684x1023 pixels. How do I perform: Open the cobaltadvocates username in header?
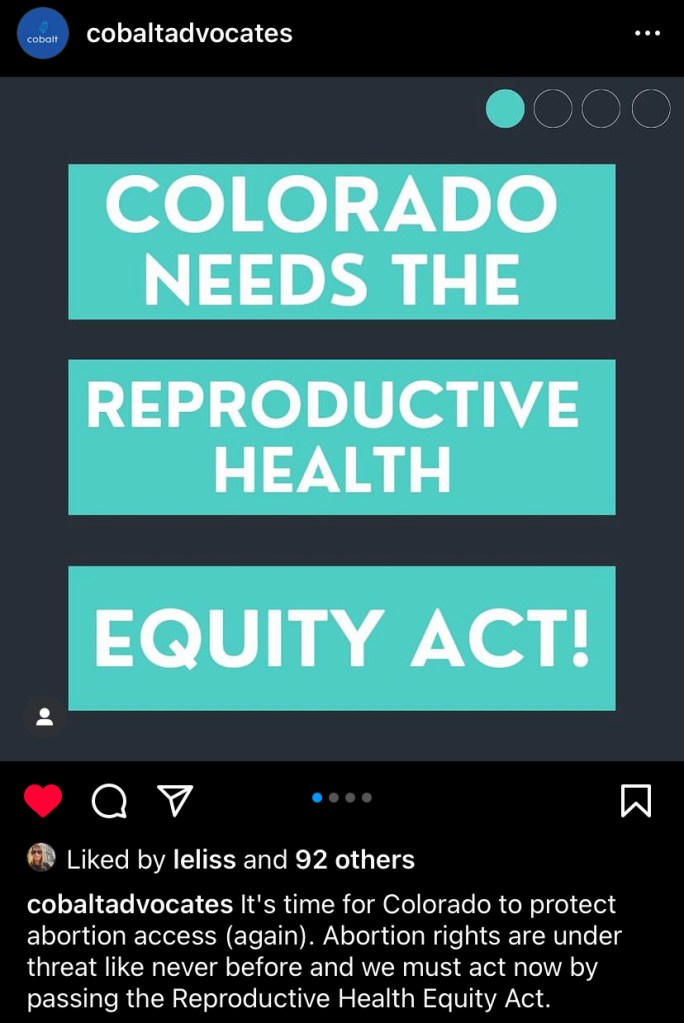[x=189, y=33]
